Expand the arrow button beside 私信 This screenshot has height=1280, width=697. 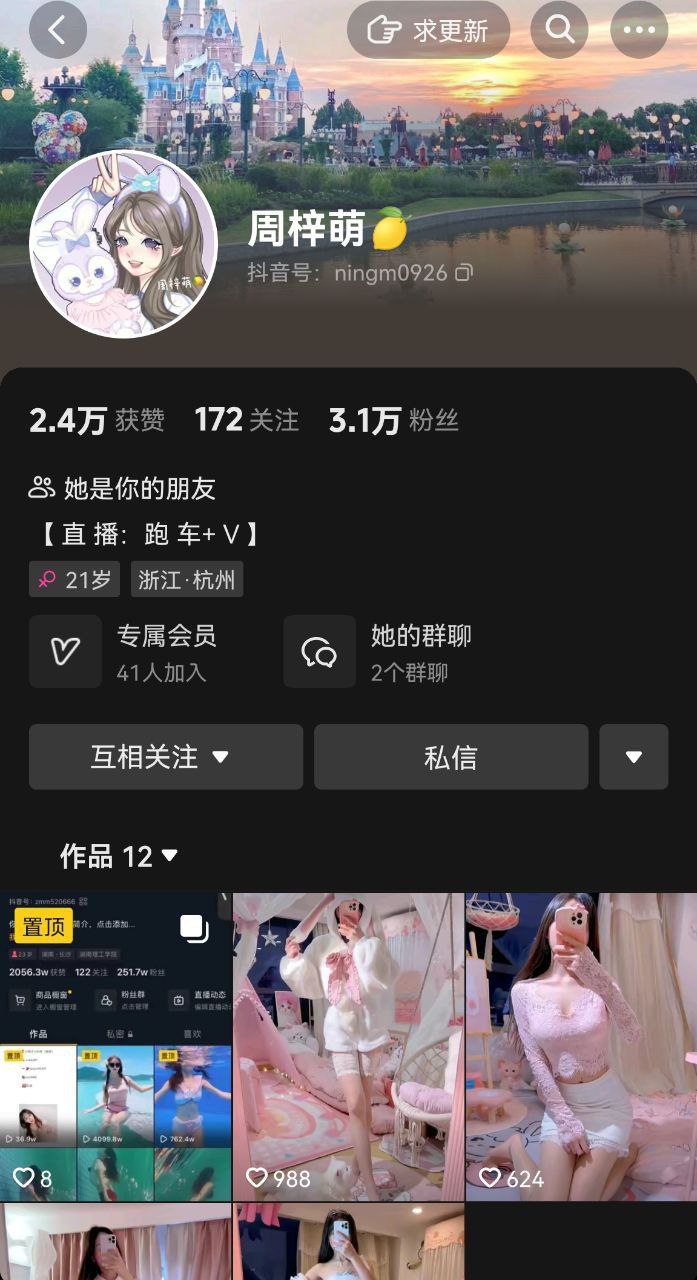tap(633, 757)
